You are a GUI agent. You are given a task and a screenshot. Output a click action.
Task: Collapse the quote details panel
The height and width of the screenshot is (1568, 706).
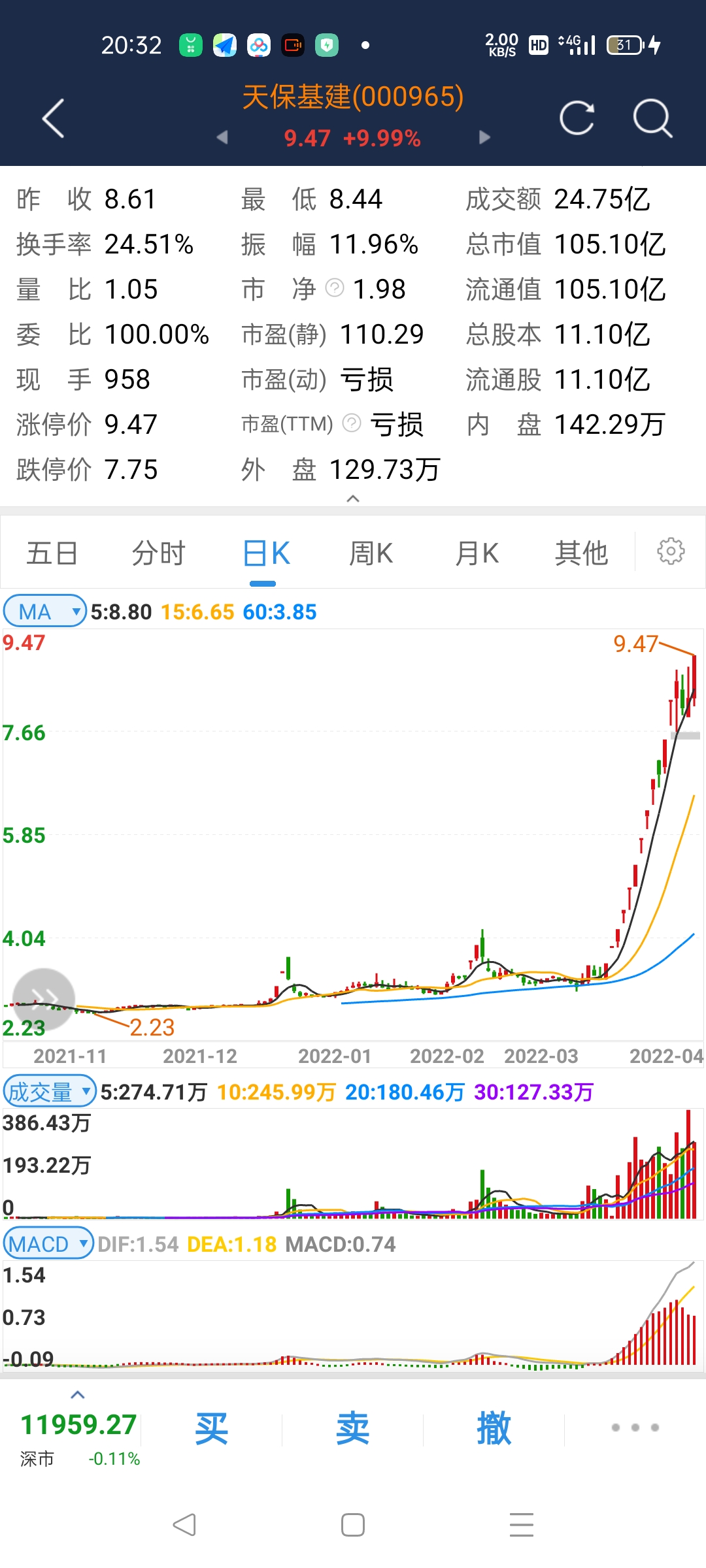353,498
